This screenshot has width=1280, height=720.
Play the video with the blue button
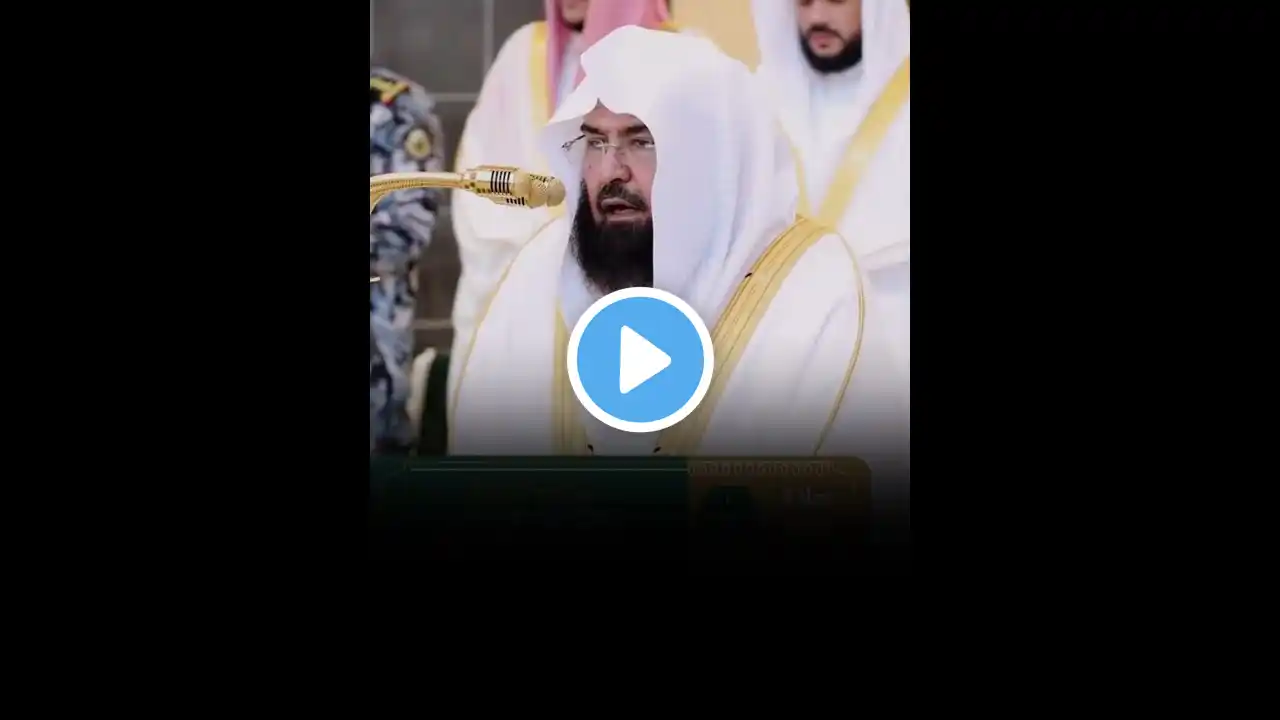coord(640,360)
